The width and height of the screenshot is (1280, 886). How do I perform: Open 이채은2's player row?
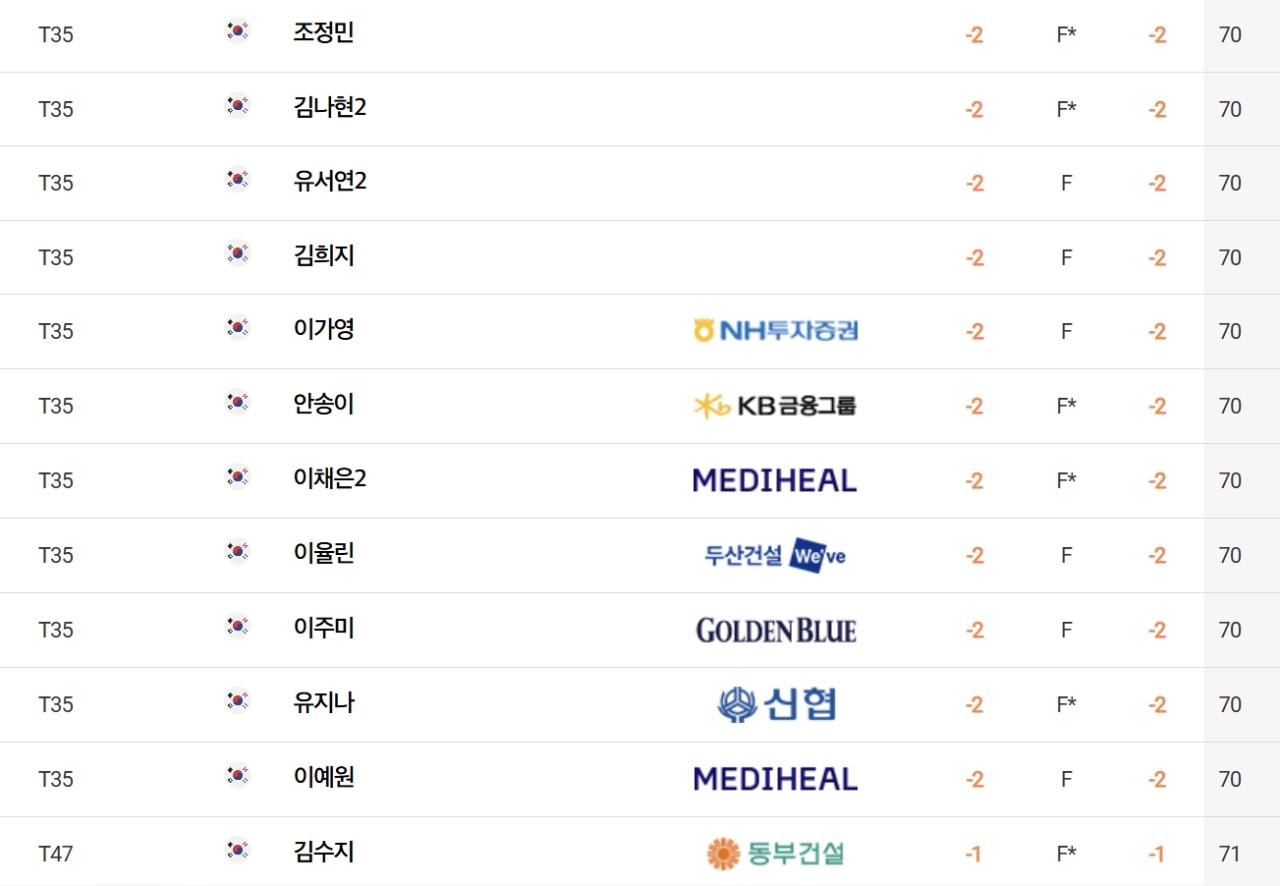[640, 481]
